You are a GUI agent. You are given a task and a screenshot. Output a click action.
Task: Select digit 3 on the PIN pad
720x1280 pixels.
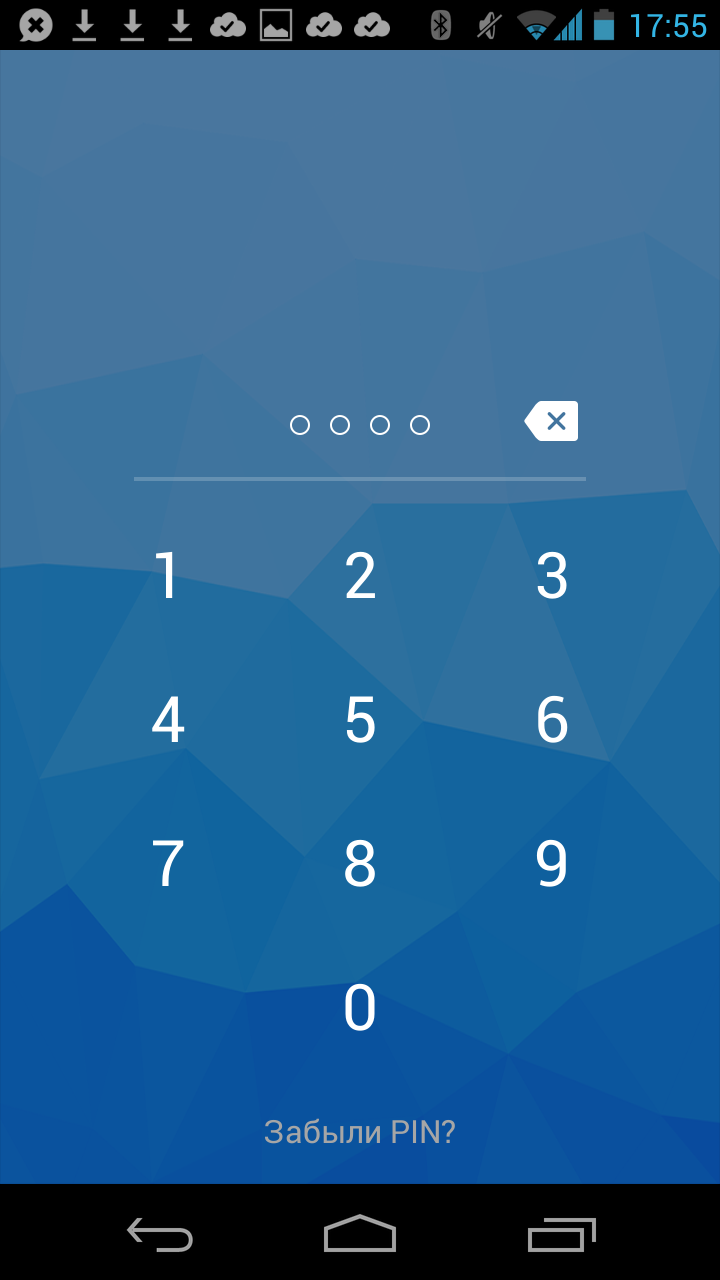[x=552, y=576]
